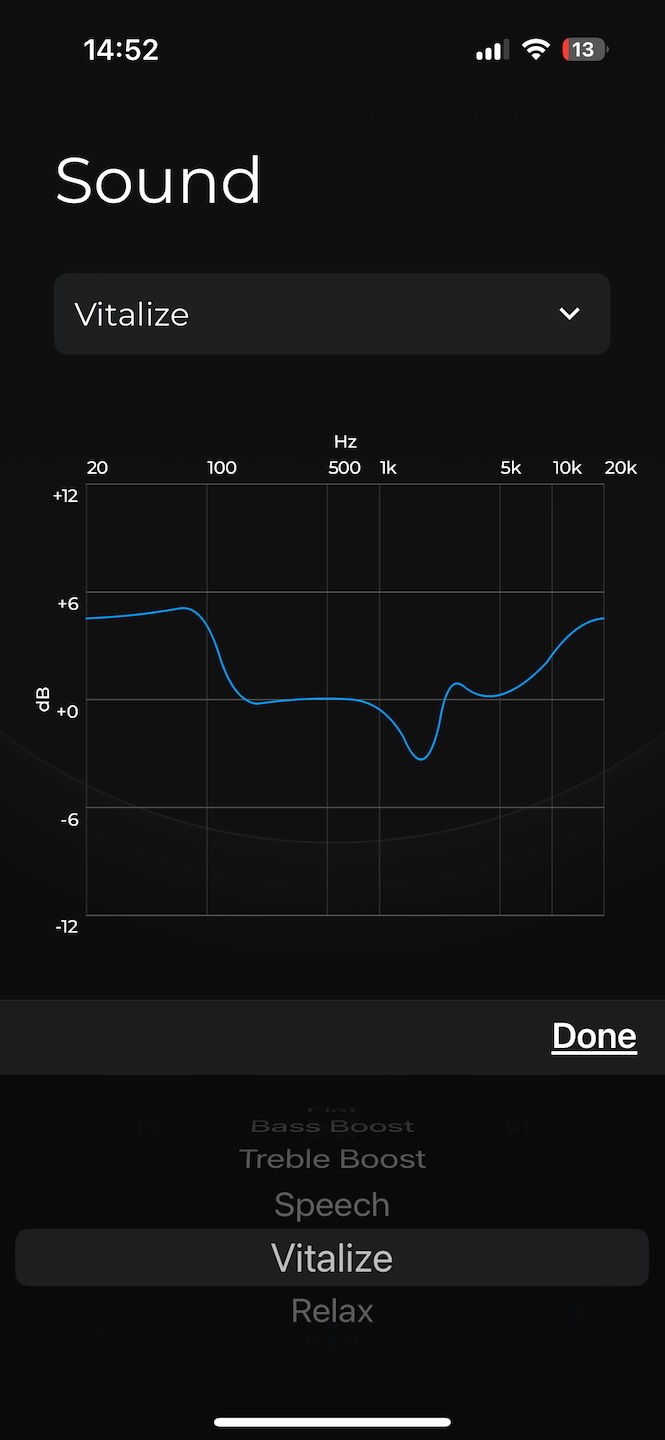Select Treble Boost in the picker

pos(332,1159)
